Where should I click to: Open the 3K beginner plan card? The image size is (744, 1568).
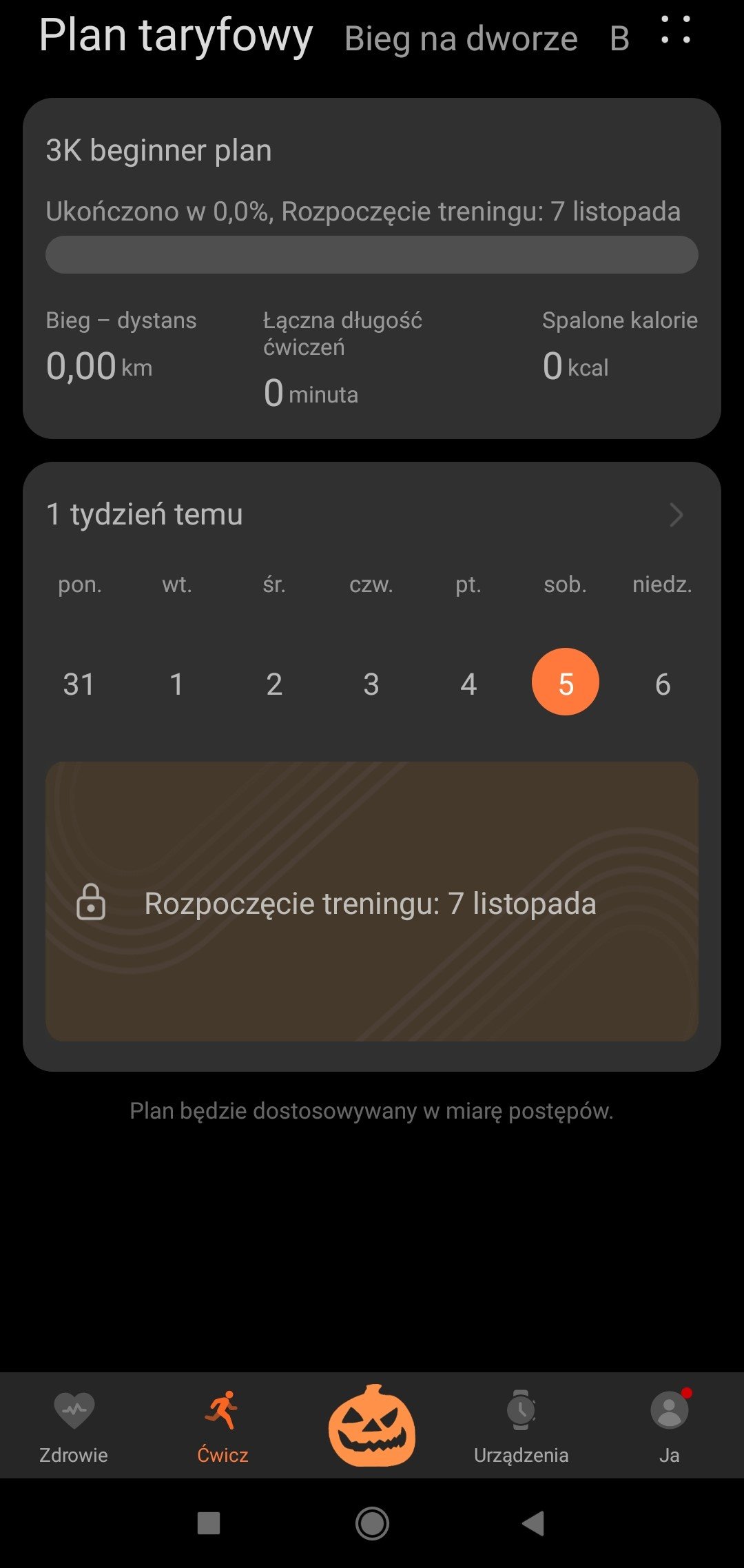372,268
